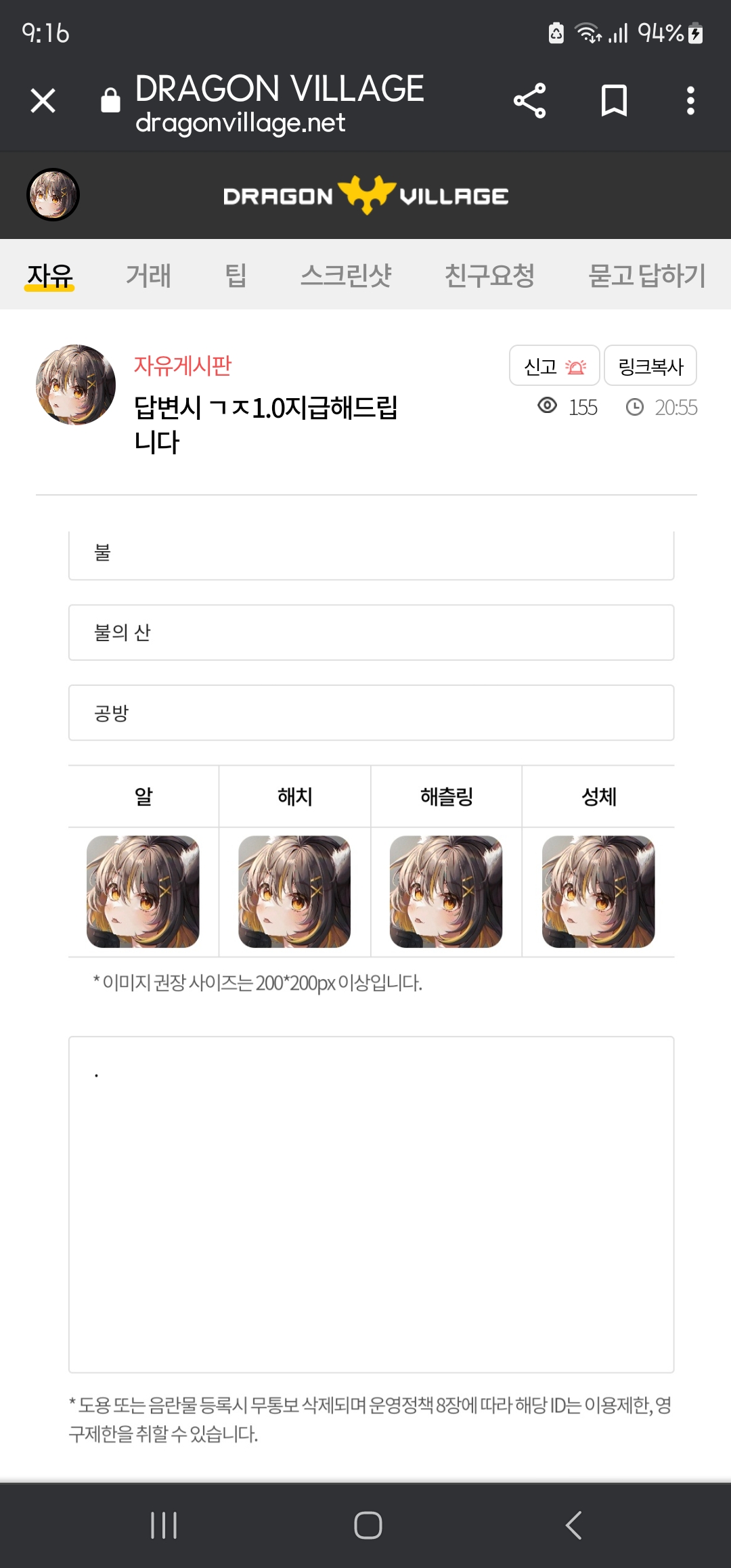Share this Dragon Village page
The height and width of the screenshot is (1568, 731).
[x=529, y=102]
